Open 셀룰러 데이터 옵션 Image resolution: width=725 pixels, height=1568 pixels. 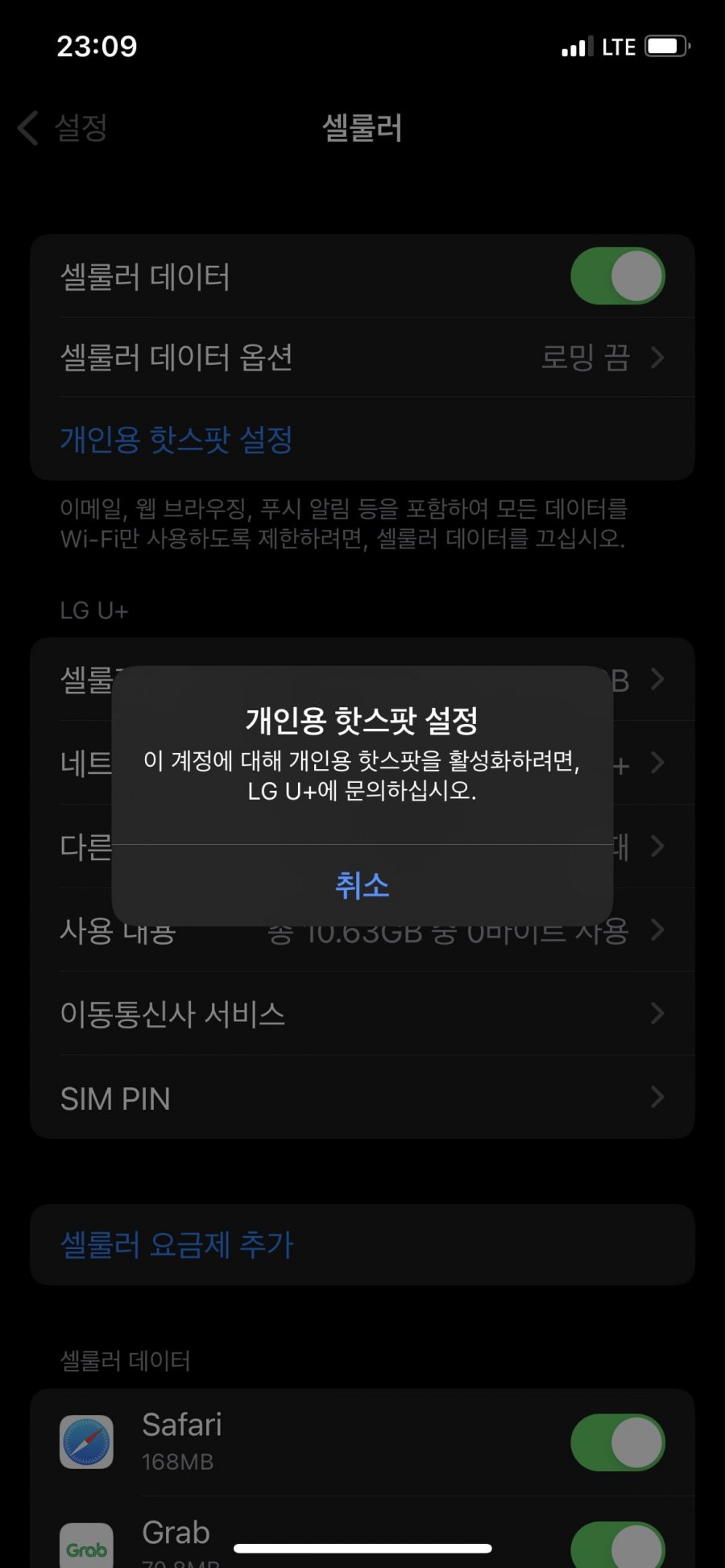pos(362,358)
